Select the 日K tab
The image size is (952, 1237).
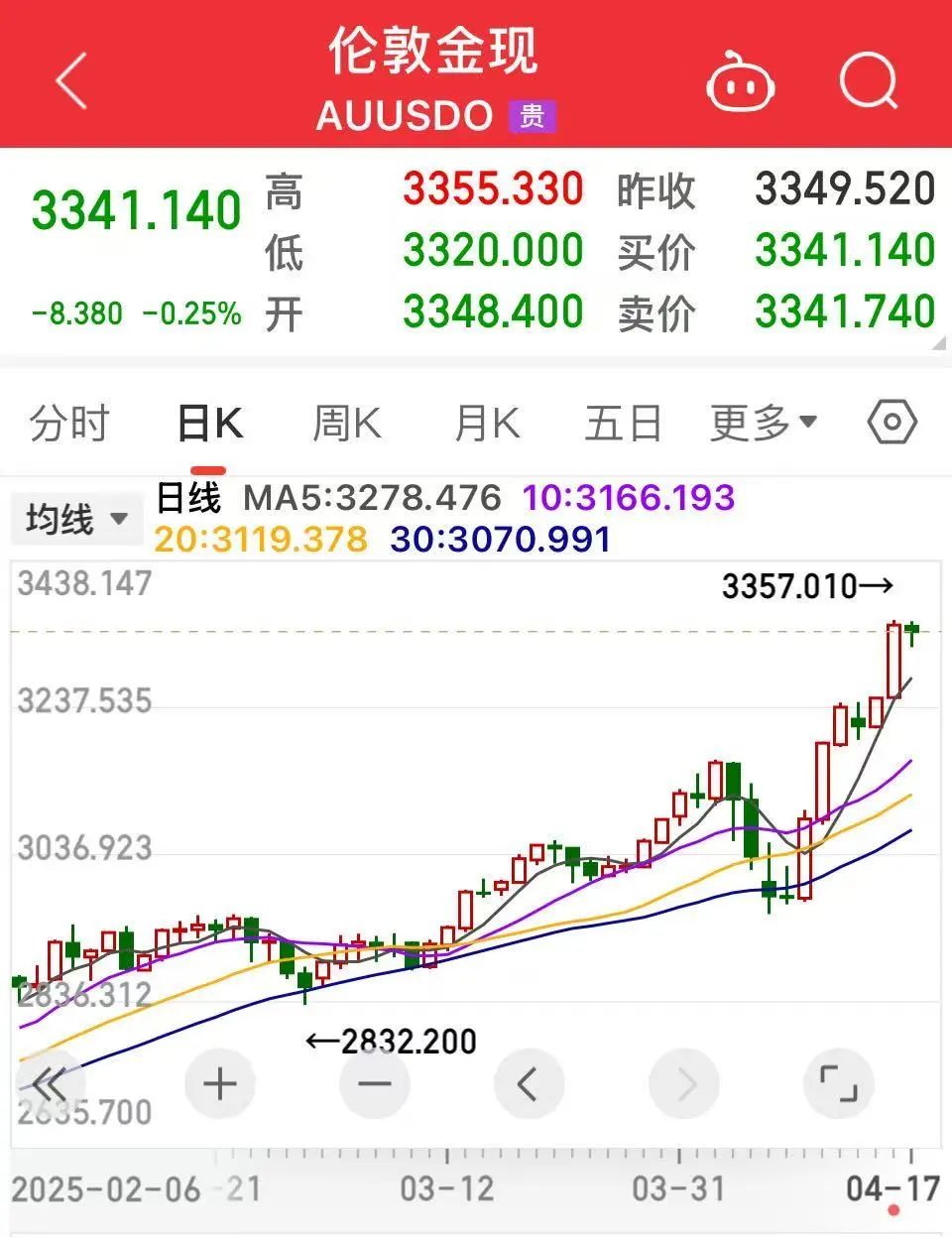coord(209,424)
